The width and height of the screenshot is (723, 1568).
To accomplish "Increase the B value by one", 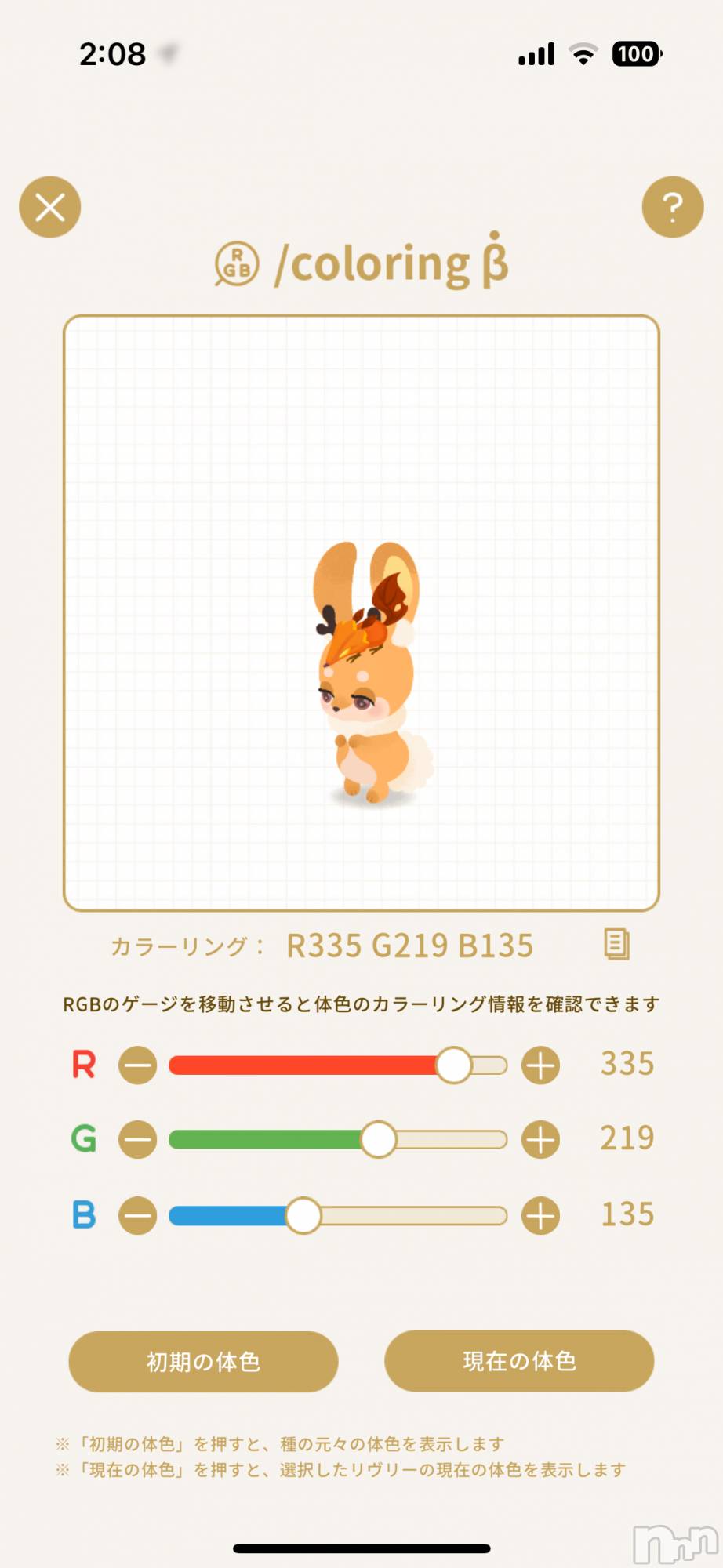I will 541,1216.
